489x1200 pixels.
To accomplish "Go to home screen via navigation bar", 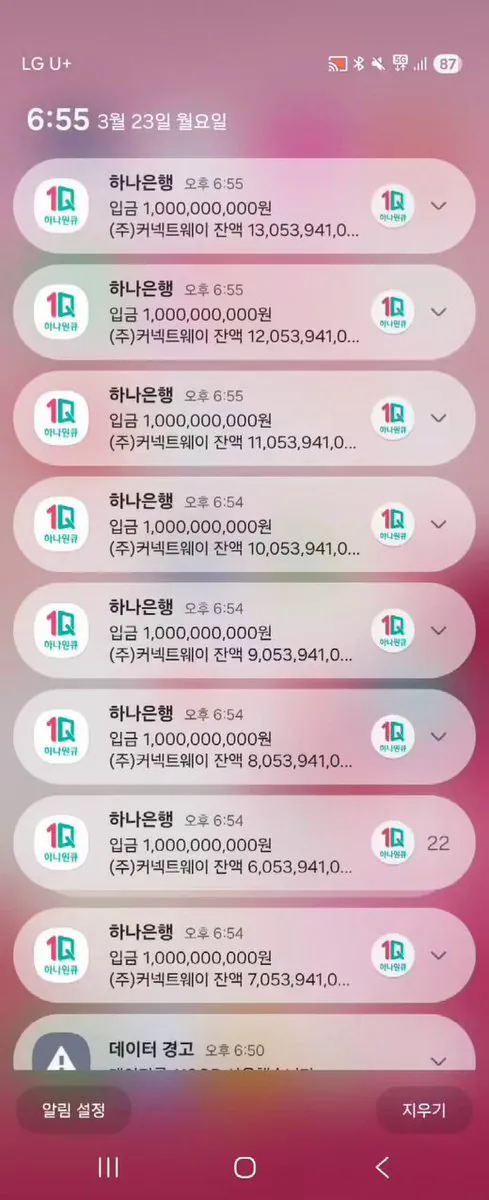I will pyautogui.click(x=245, y=1166).
